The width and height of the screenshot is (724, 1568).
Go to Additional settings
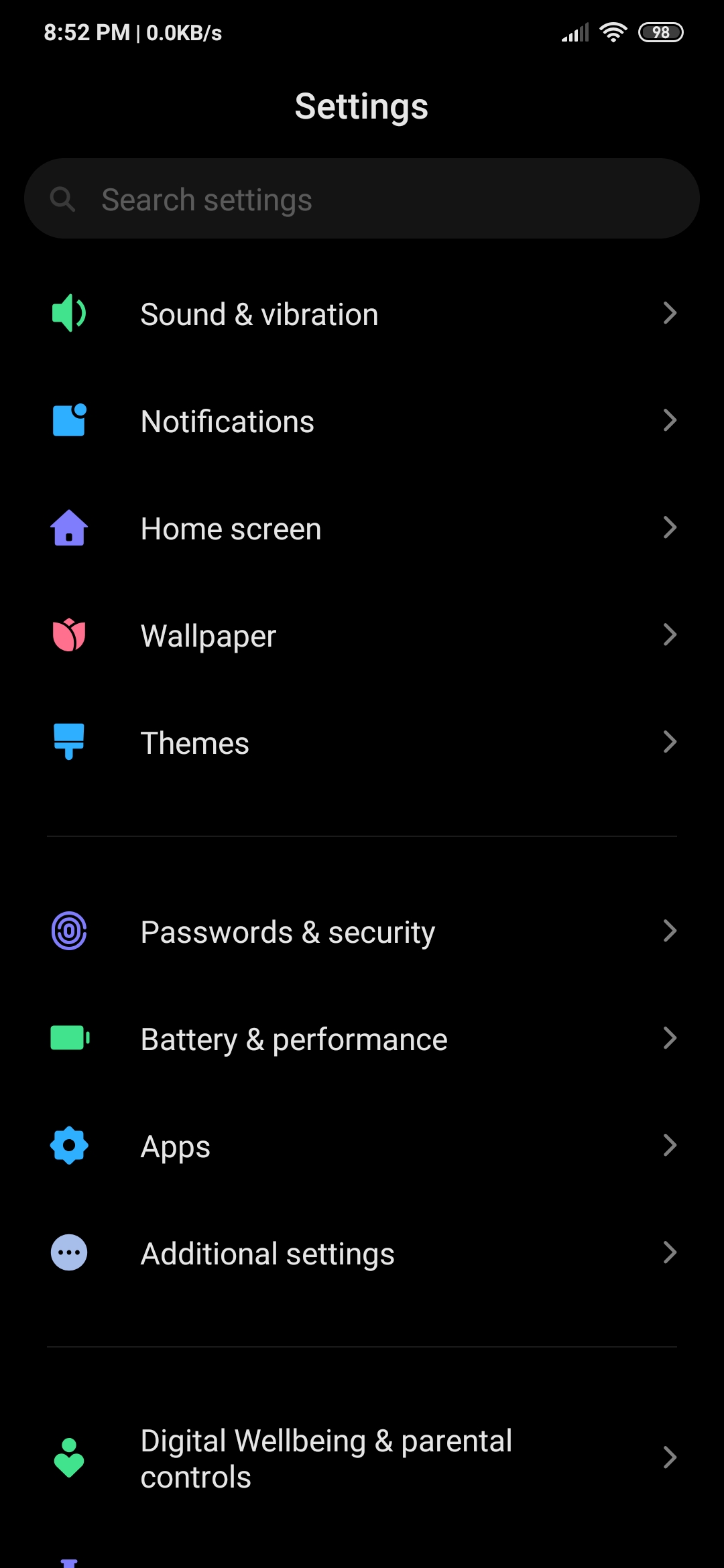(x=362, y=1253)
